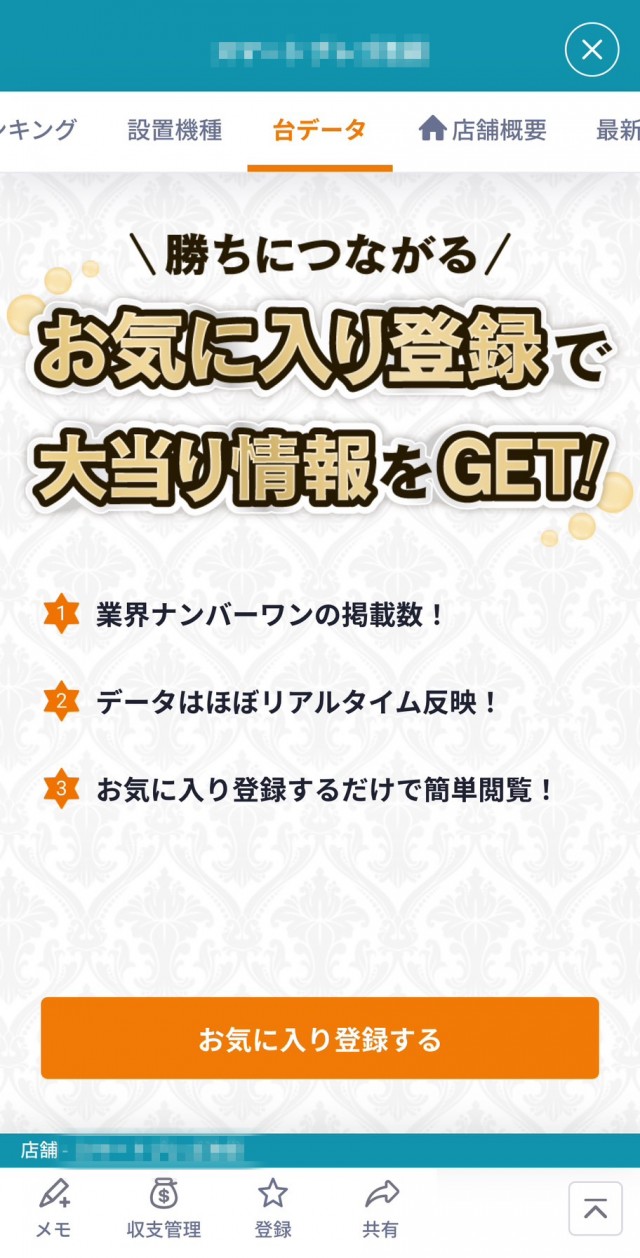Viewport: 640px width, 1258px height.
Task: Switch to the 設置機種 tab
Action: (175, 130)
